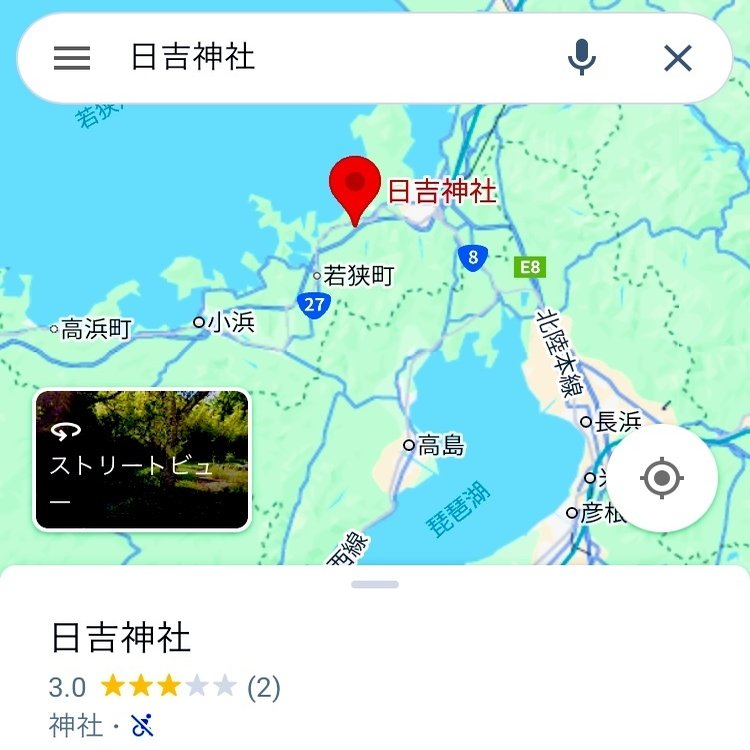Open the ストリートビュー thumbnail
This screenshot has height=750, width=750.
[142, 459]
